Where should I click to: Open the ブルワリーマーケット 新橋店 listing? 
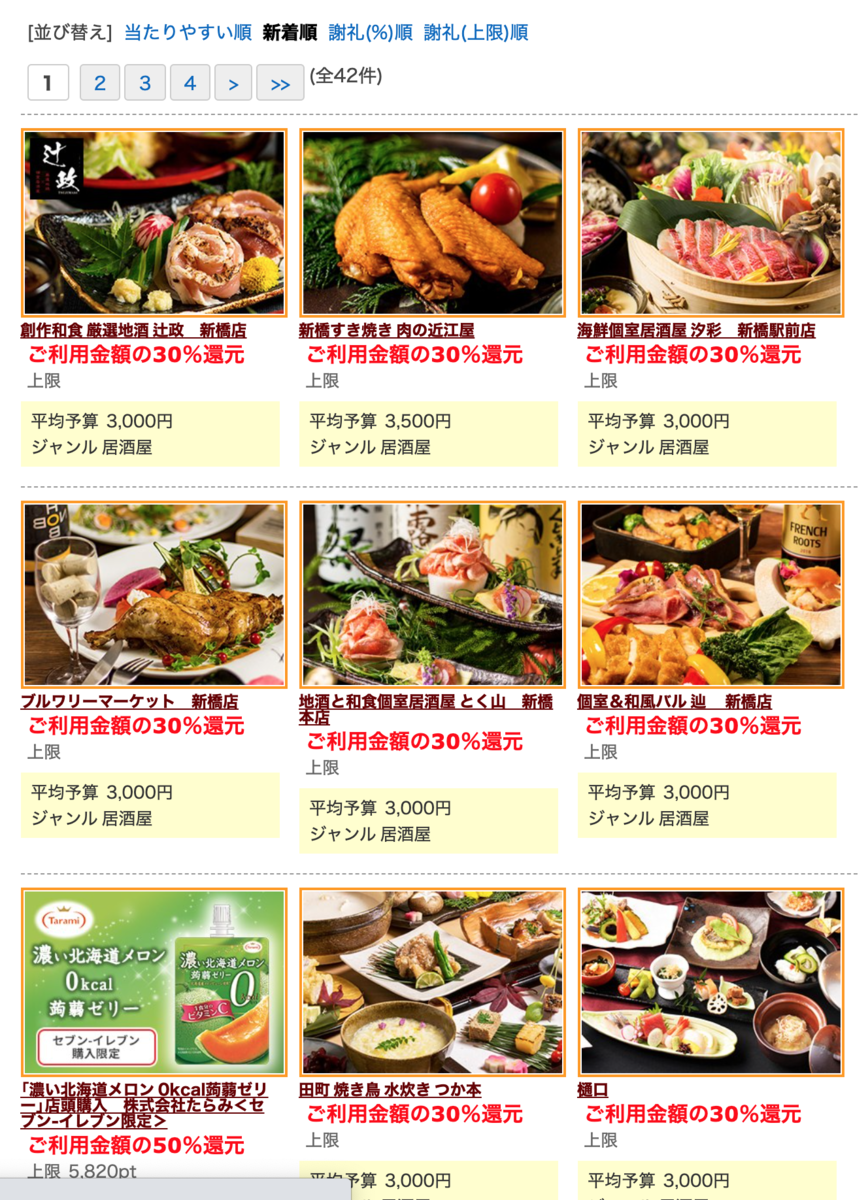tap(129, 702)
